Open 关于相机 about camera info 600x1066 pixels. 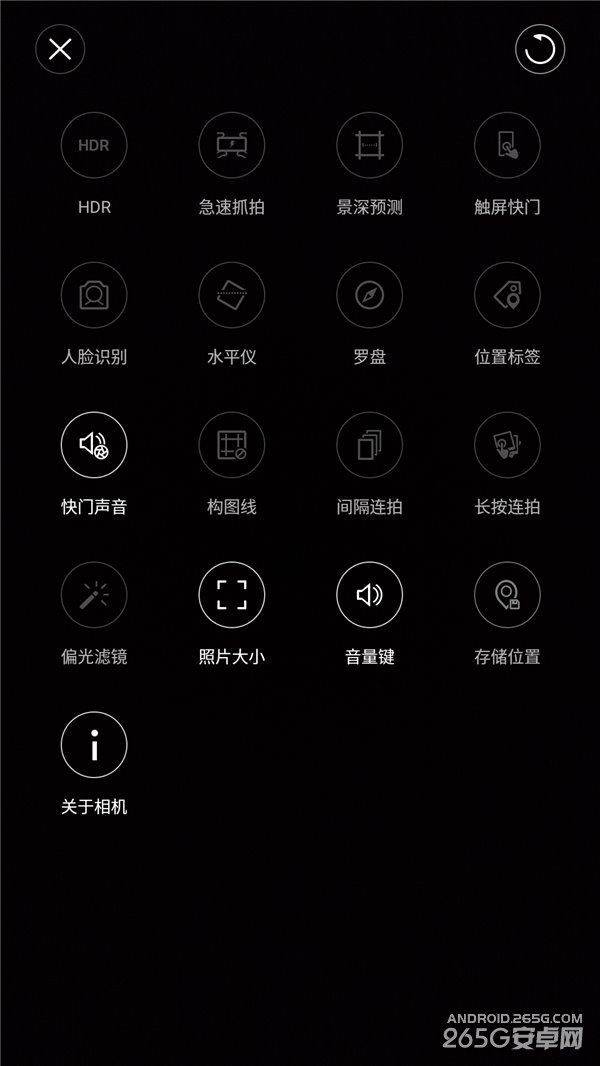94,746
